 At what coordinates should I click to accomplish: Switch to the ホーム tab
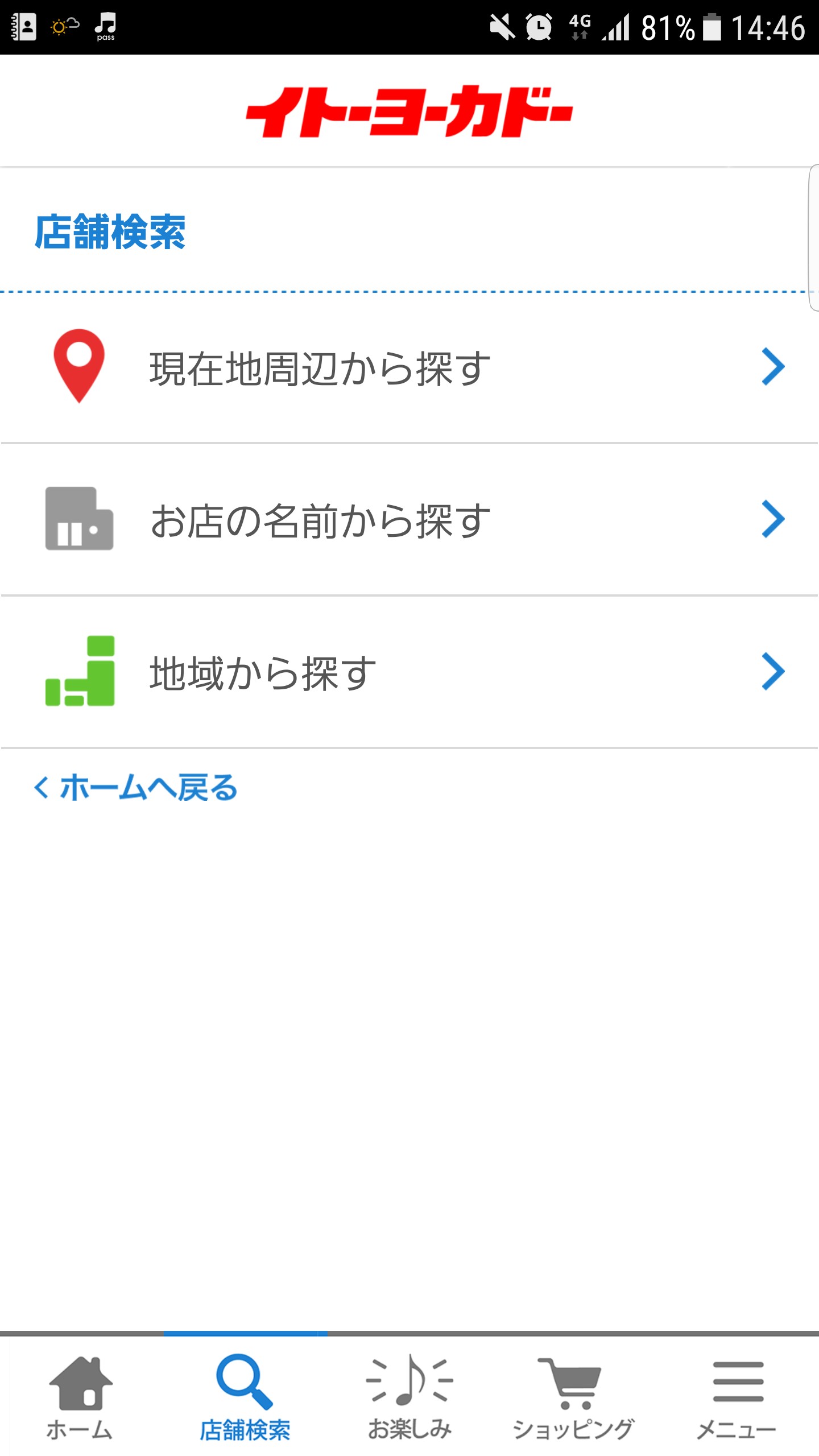coord(81,1396)
